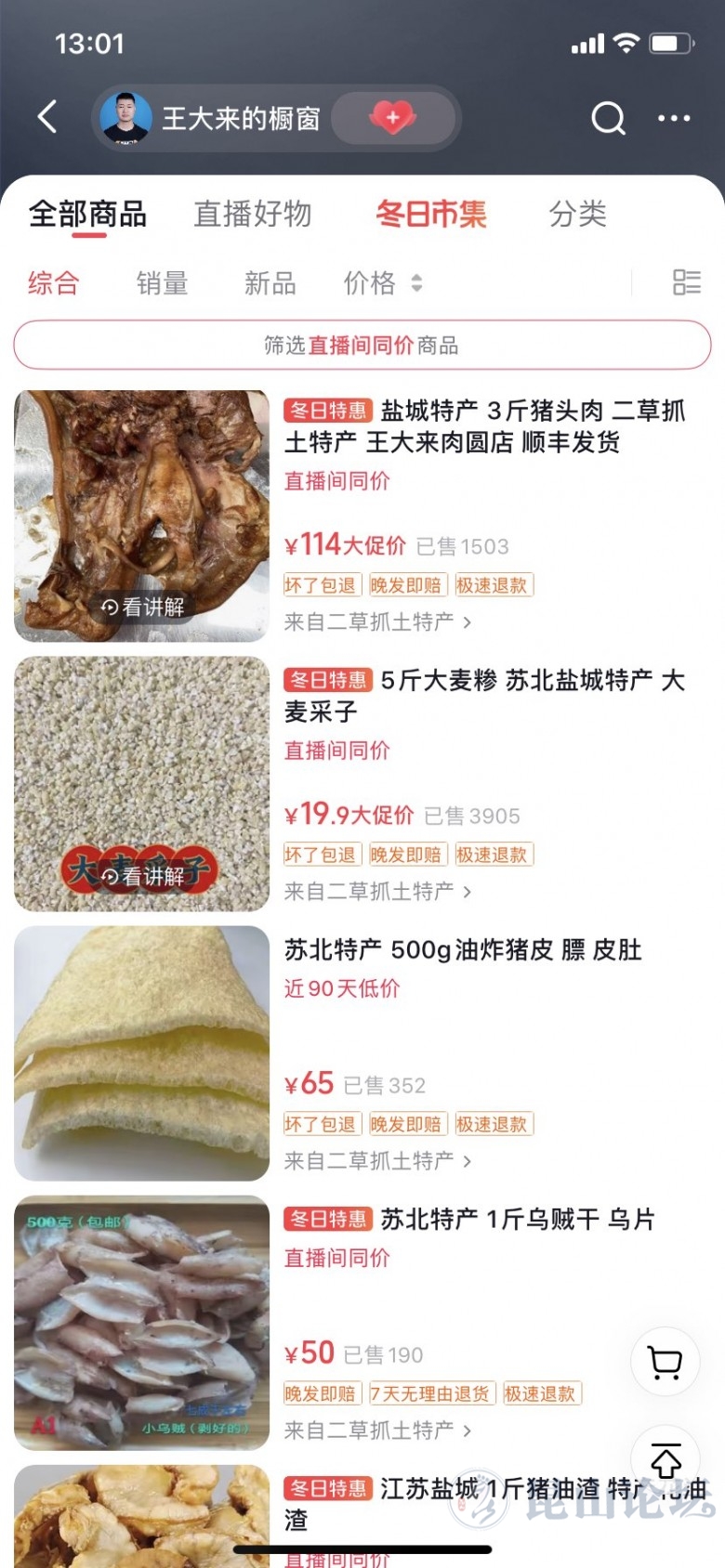725x1568 pixels.
Task: Open the three-dot overflow menu
Action: tap(674, 118)
